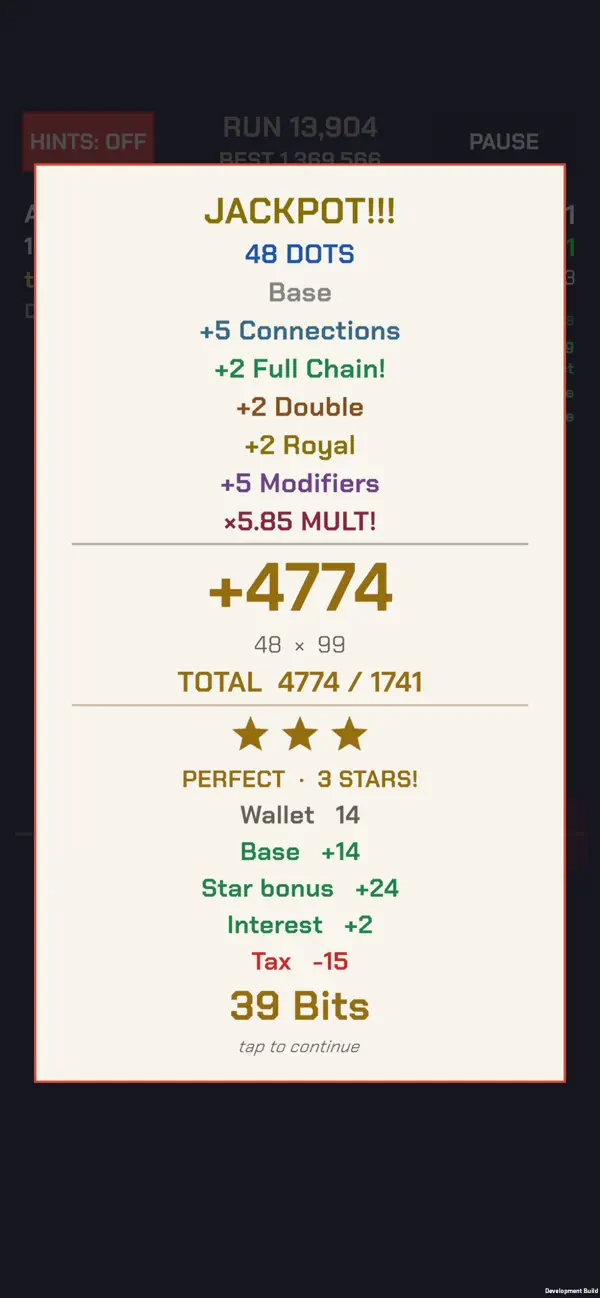Pause the game

tap(504, 142)
